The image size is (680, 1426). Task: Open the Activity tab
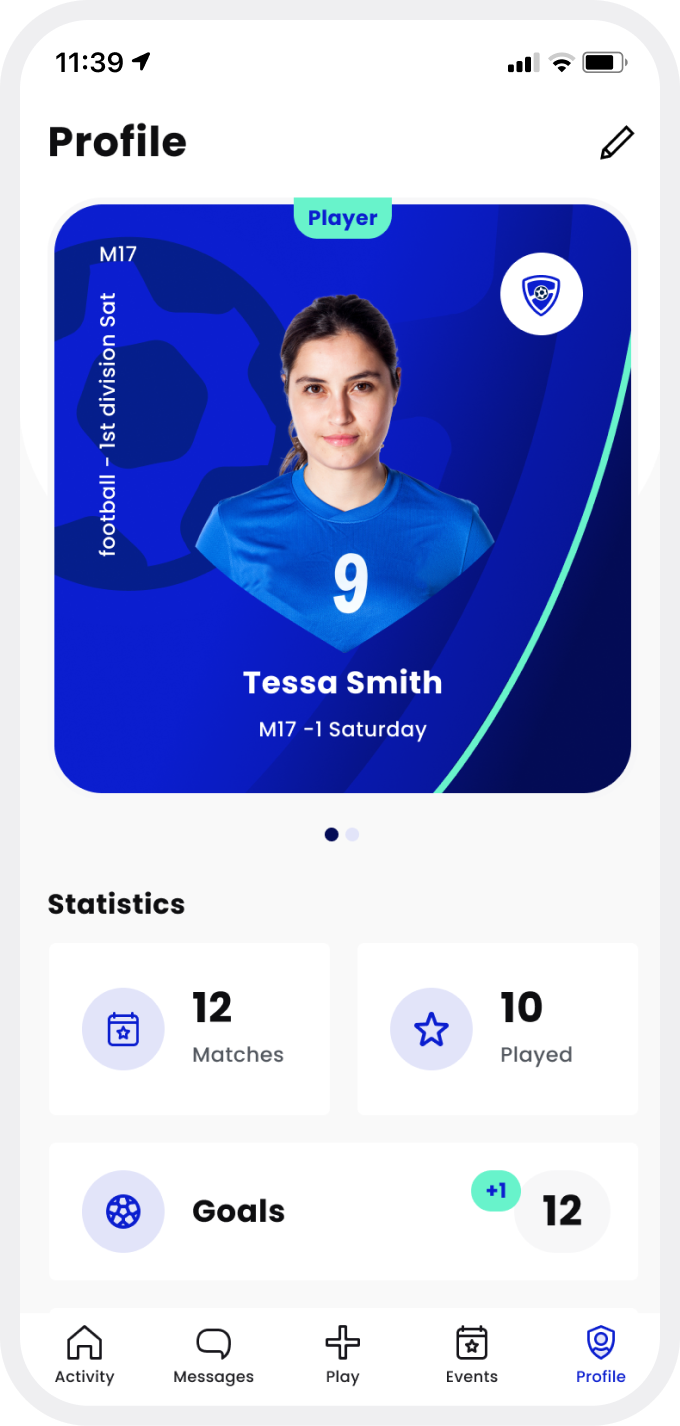pyautogui.click(x=84, y=1355)
